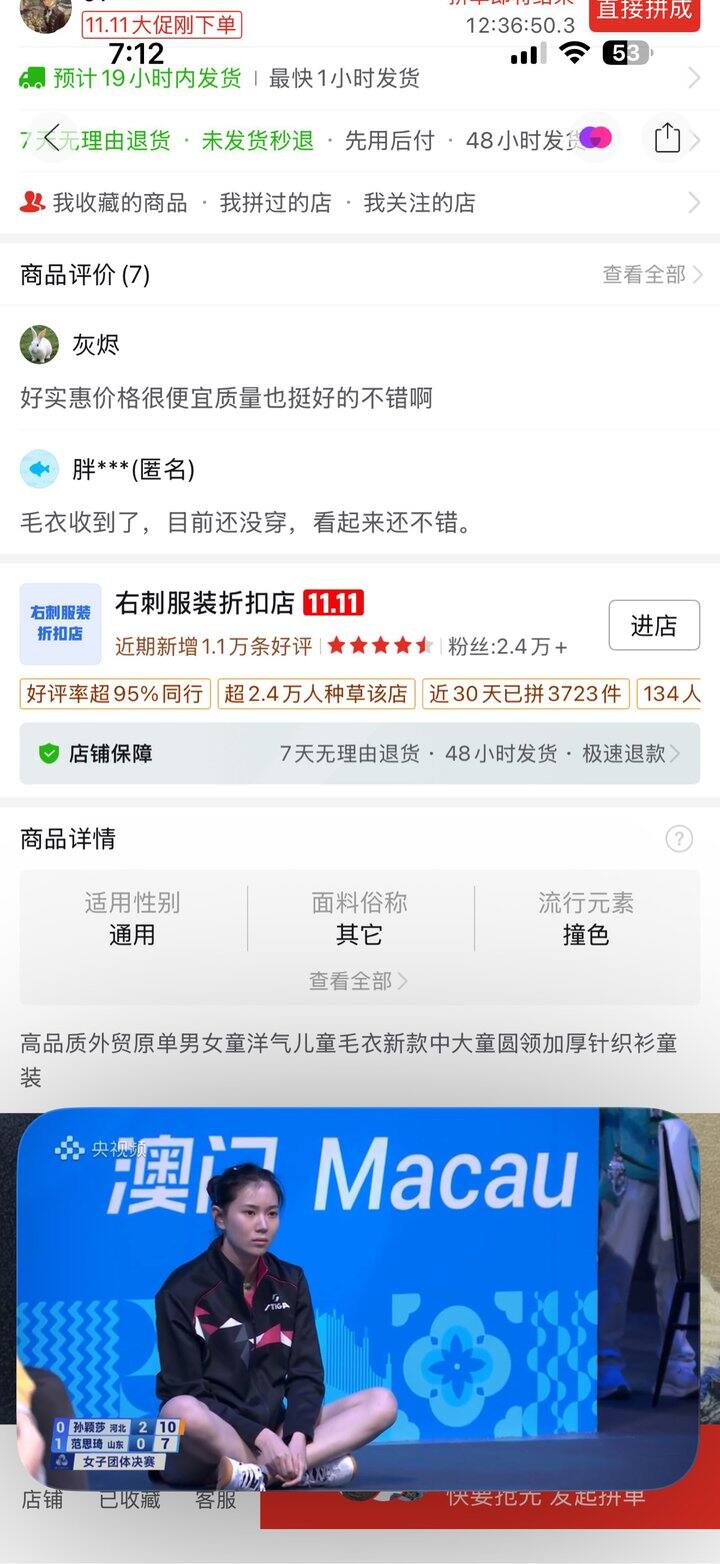720x1564 pixels.
Task: Open the 我收藏的商品 shortcuts row
Action: coord(360,203)
